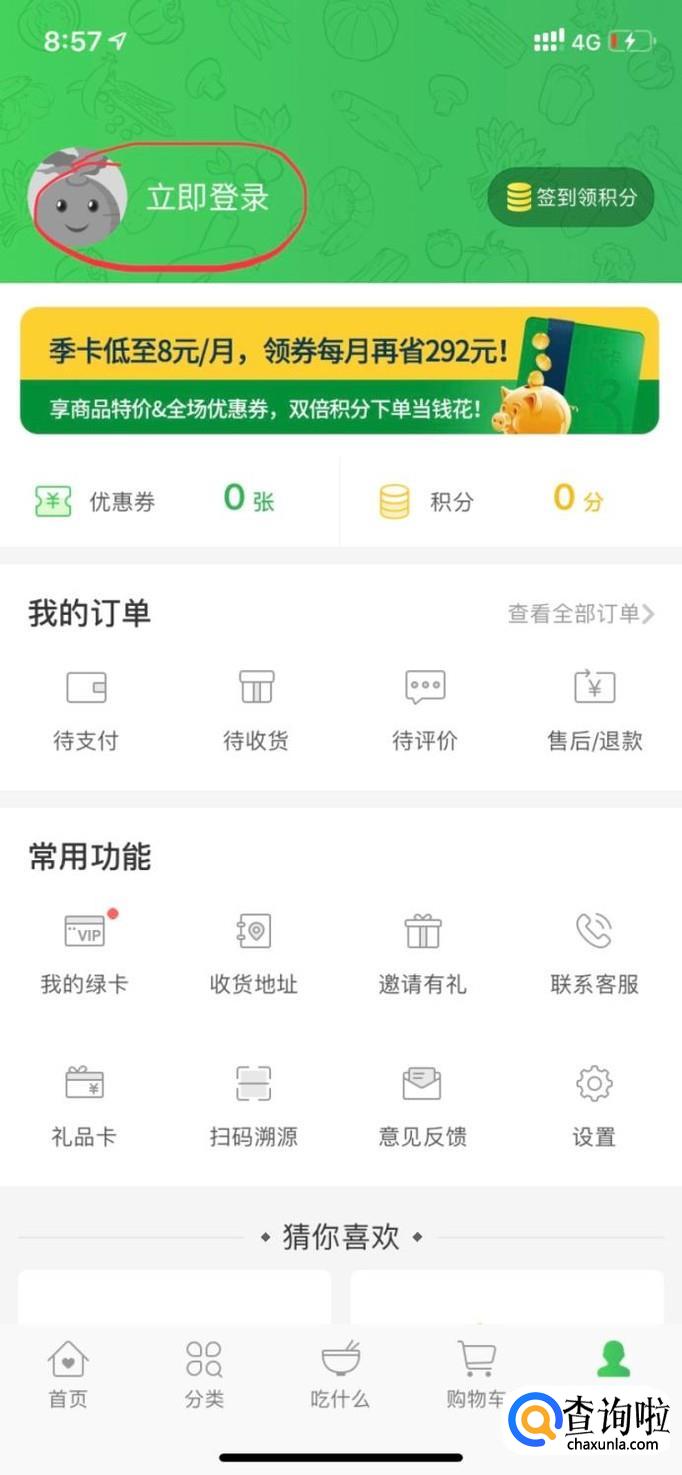Open 售后/退款 orders
Screen dimensions: 682x1475
pyautogui.click(x=595, y=708)
